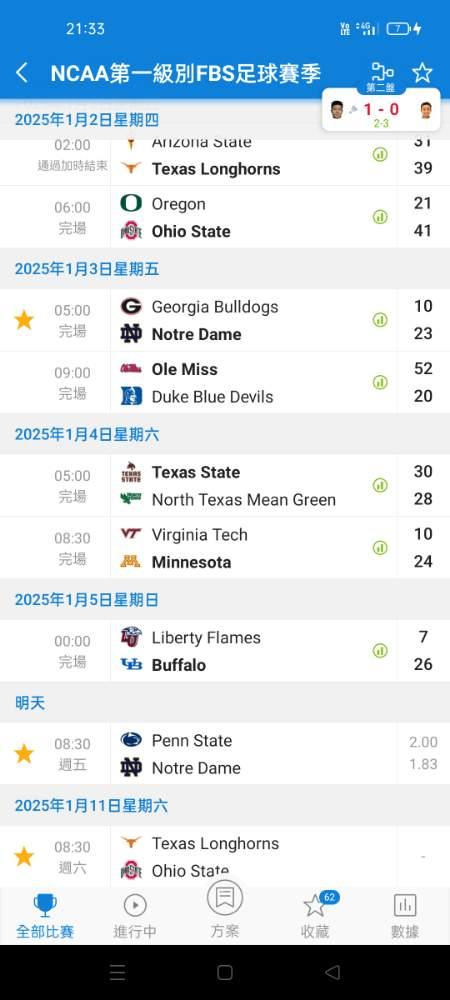The width and height of the screenshot is (450, 1000).
Task: Open the 方案 tab
Action: tap(224, 910)
